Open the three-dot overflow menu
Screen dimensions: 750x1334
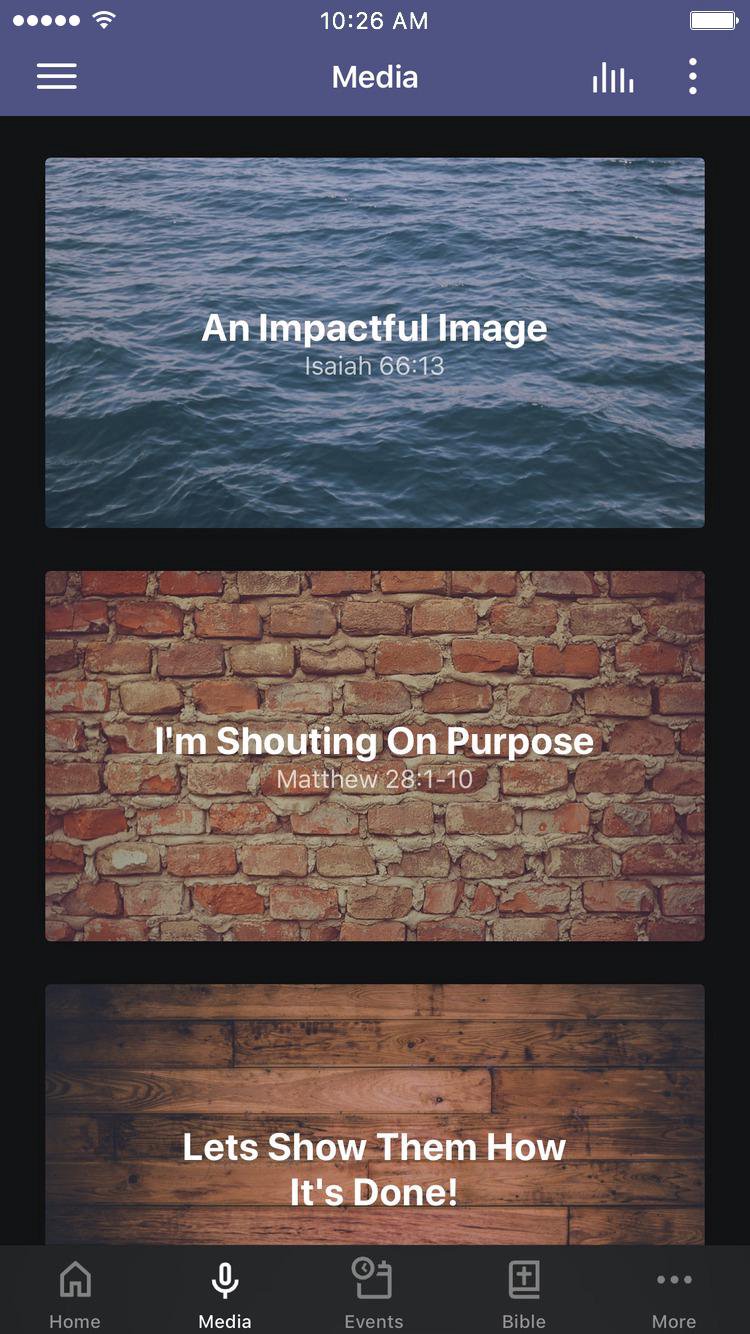pos(692,77)
